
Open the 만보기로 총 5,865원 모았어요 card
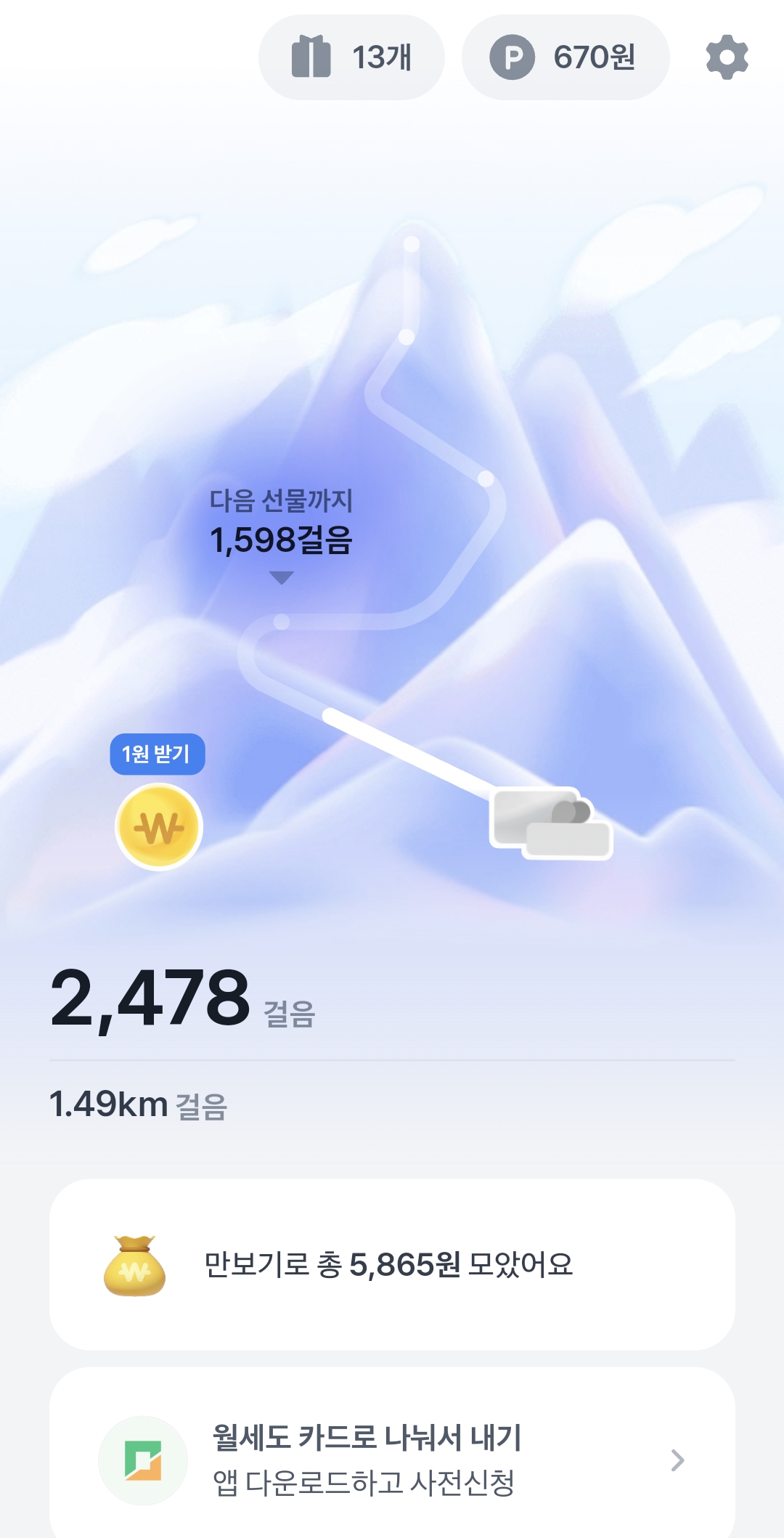[392, 1264]
